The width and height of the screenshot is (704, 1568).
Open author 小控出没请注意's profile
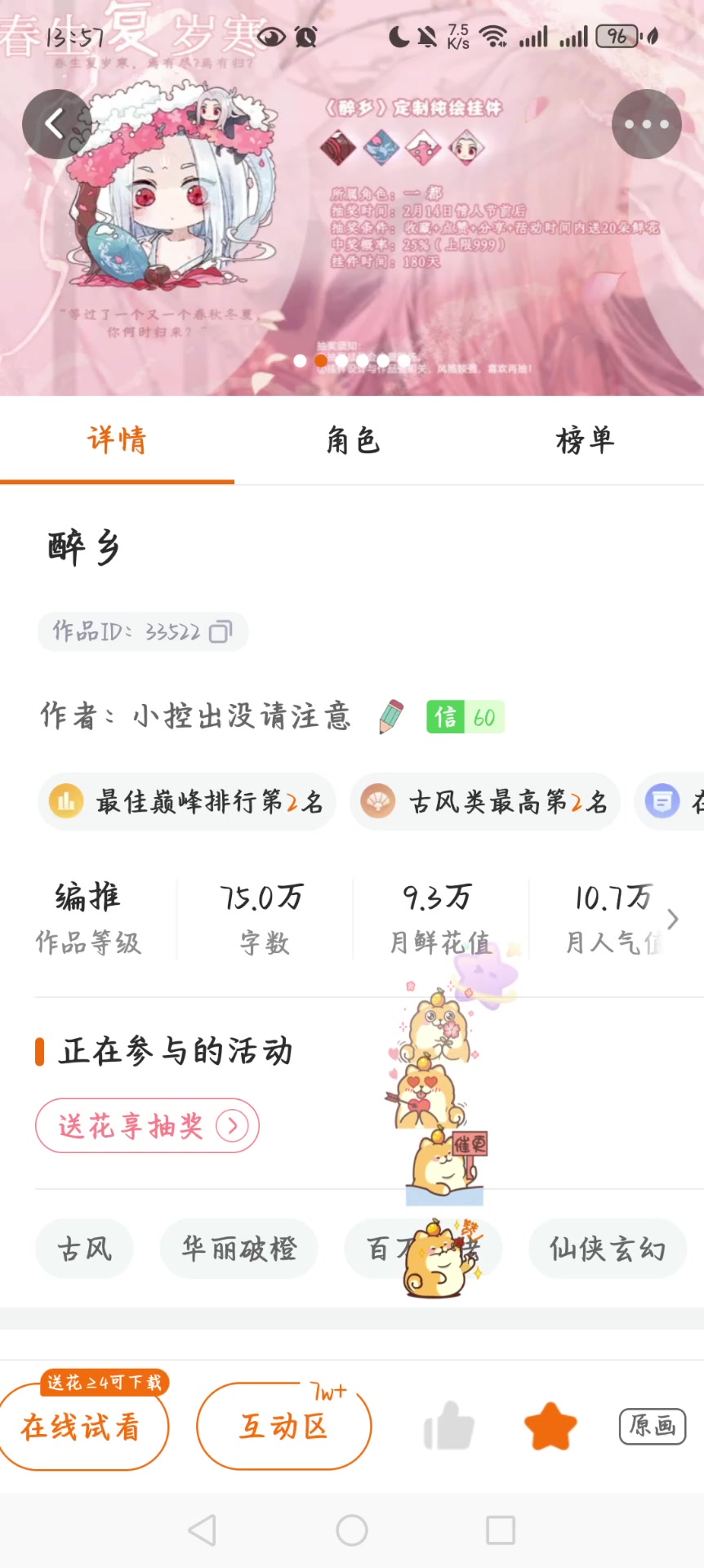tap(242, 716)
